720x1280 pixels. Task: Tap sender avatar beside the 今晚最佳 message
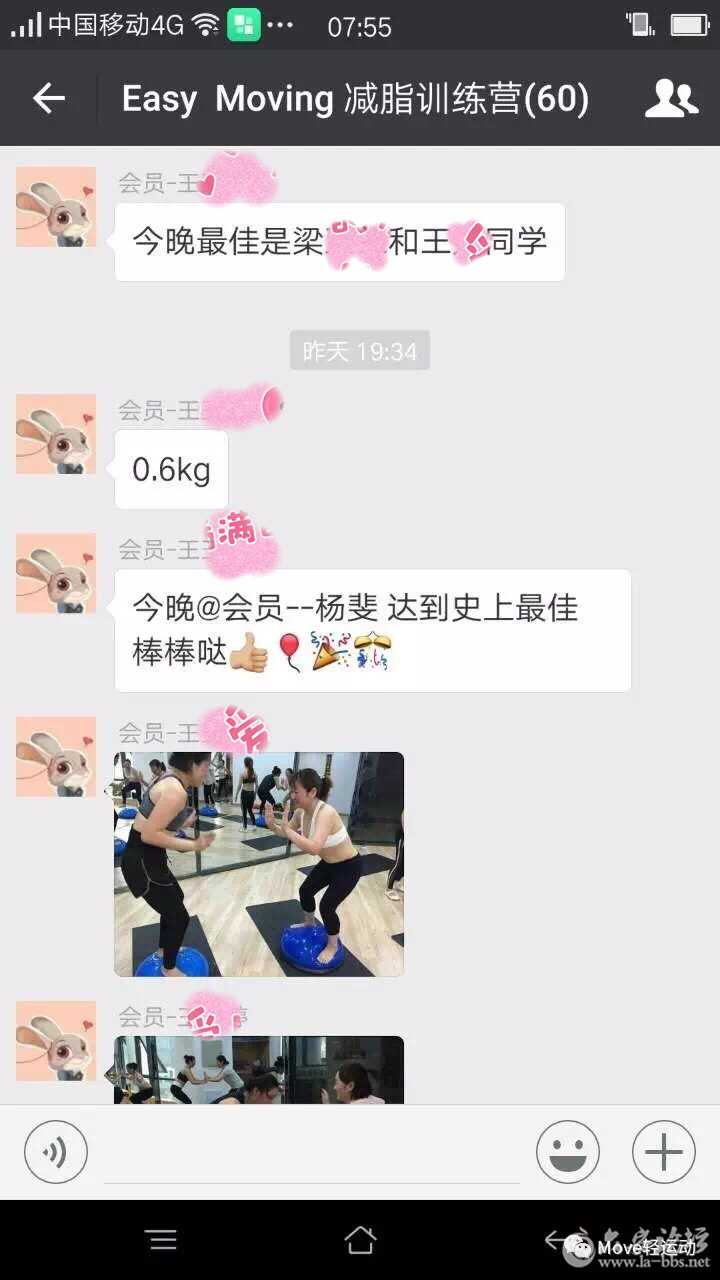click(56, 207)
